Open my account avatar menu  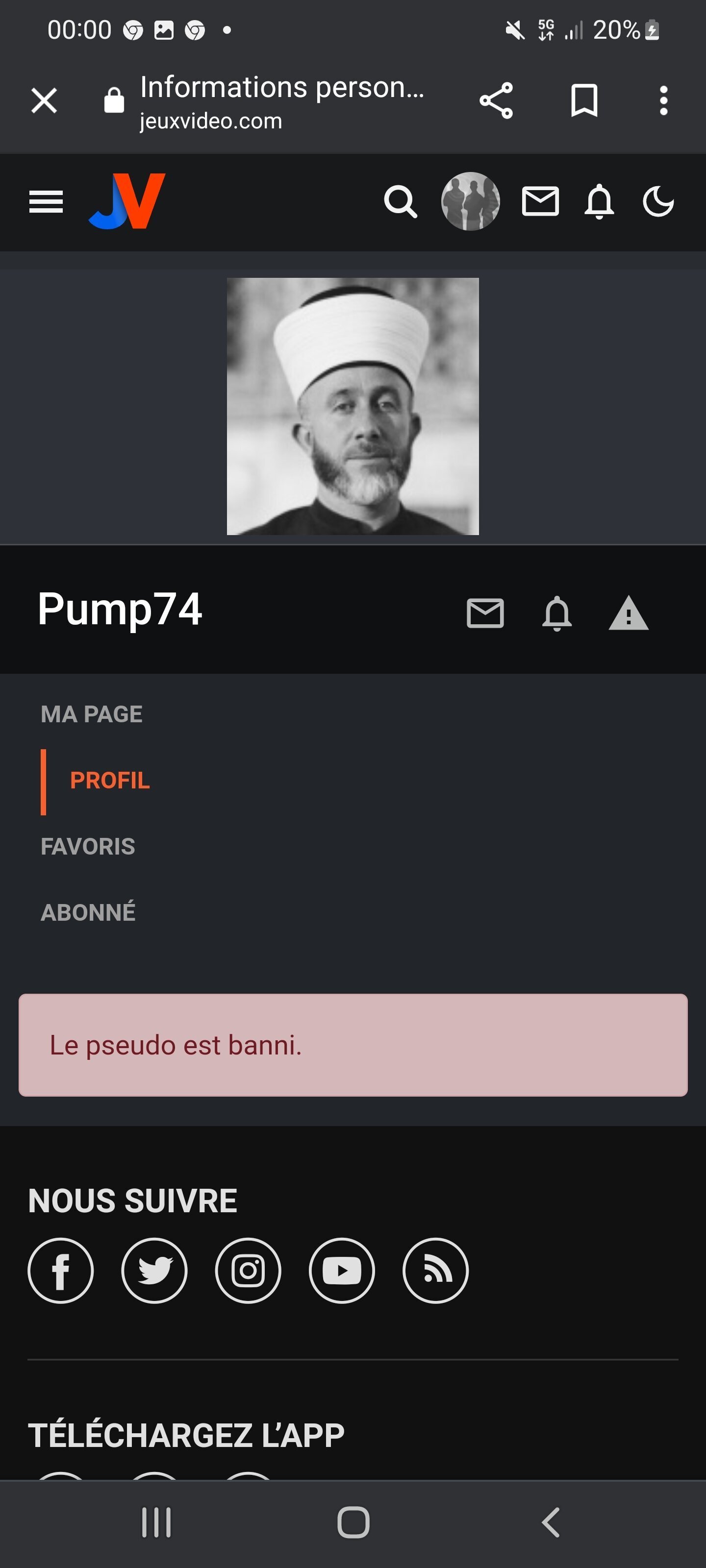click(x=470, y=201)
